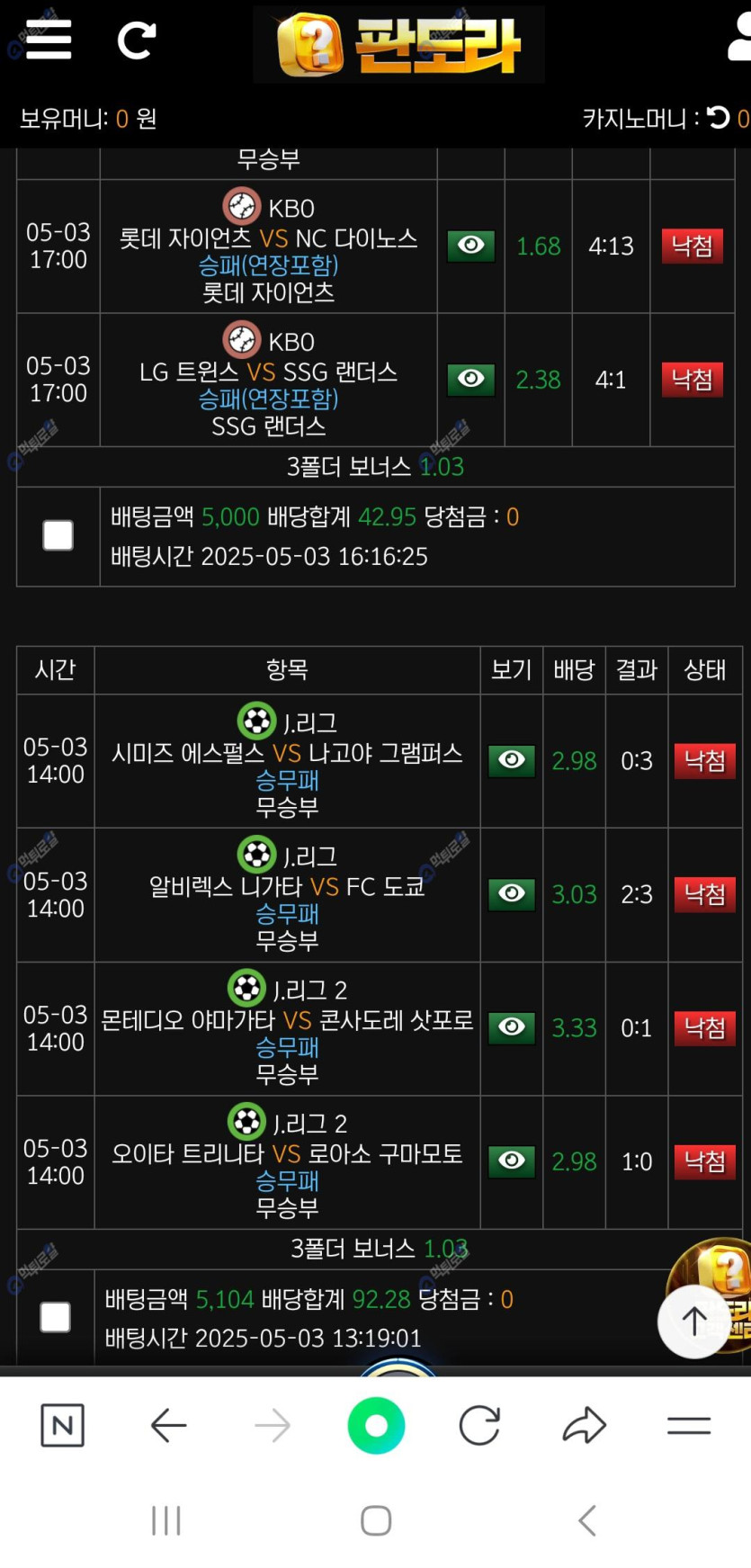View the Montedio Yamagata vs Consadole Sapporo match
751x1568 pixels.
[x=512, y=1026]
